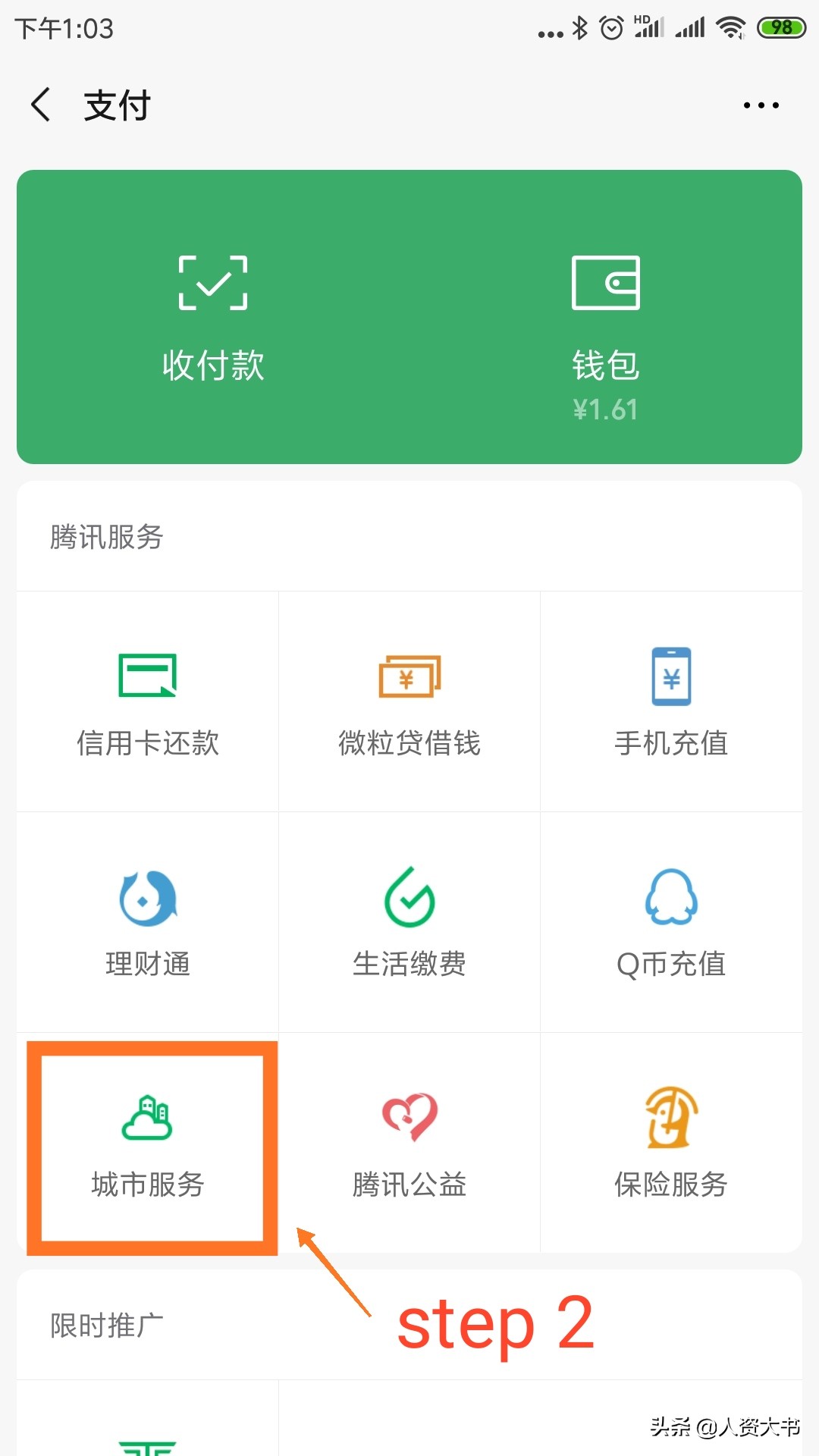This screenshot has width=819, height=1456.
Task: Tap the clock showing 下午1:03
Action: (64, 30)
